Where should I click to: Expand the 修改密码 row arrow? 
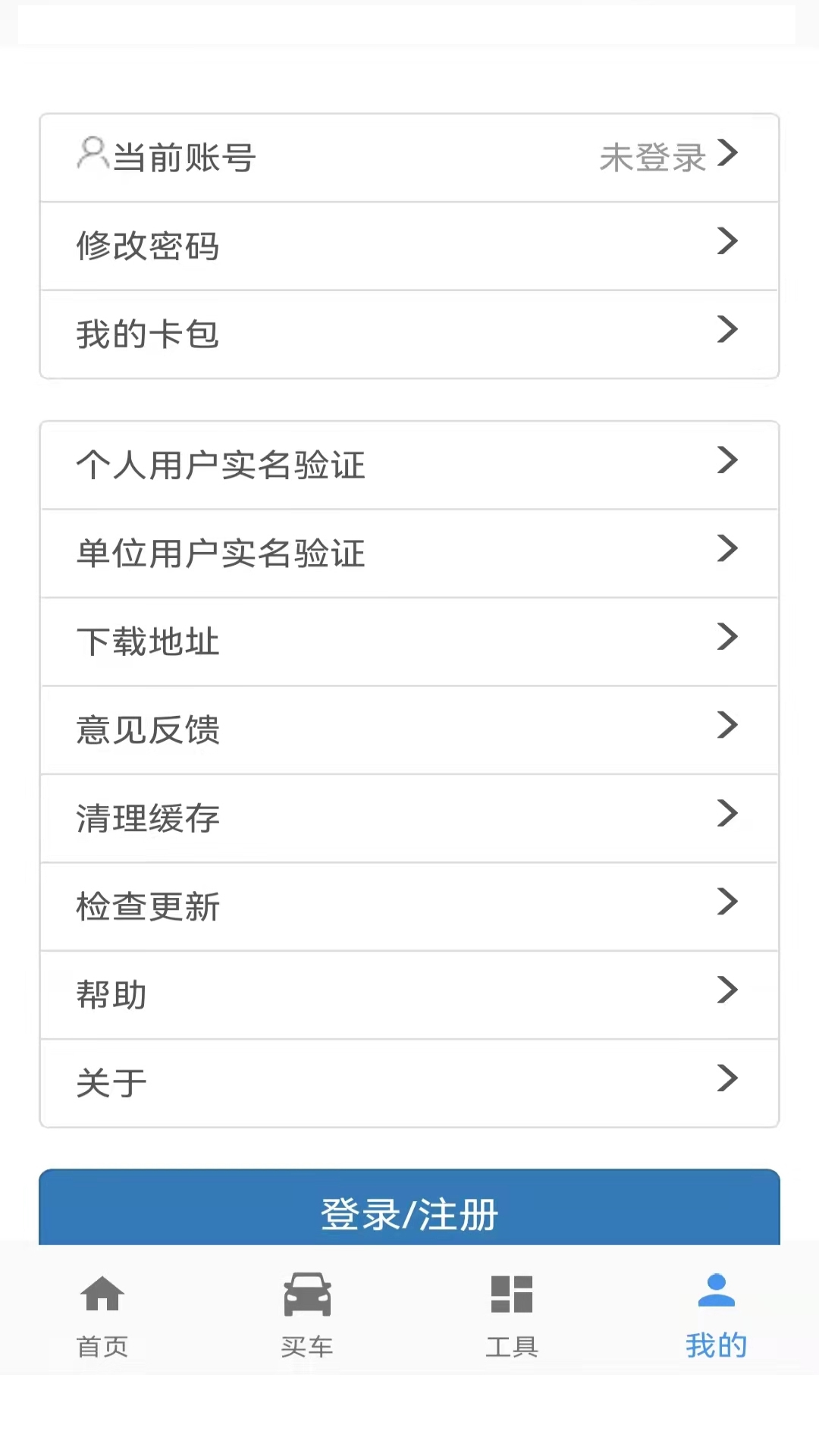tap(728, 242)
